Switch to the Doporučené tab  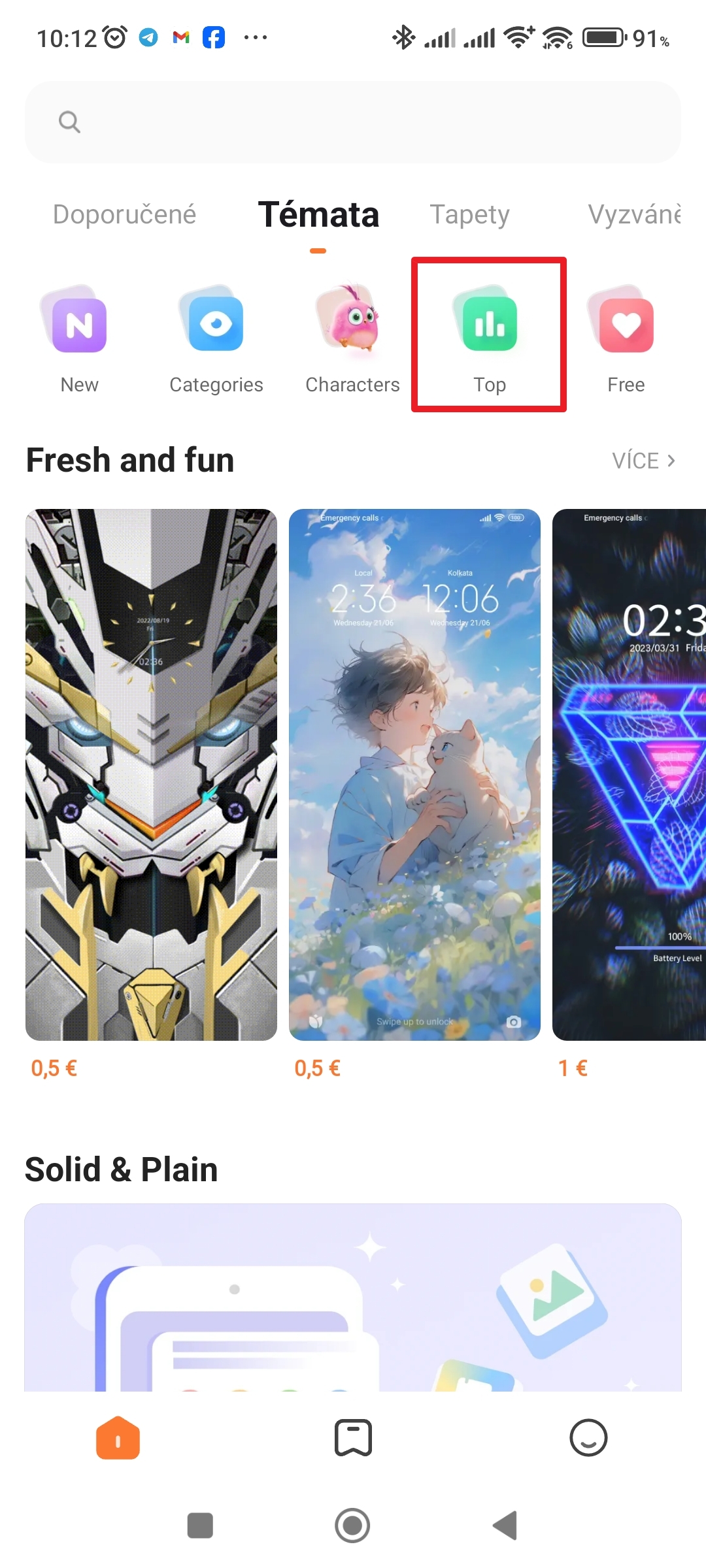click(124, 215)
